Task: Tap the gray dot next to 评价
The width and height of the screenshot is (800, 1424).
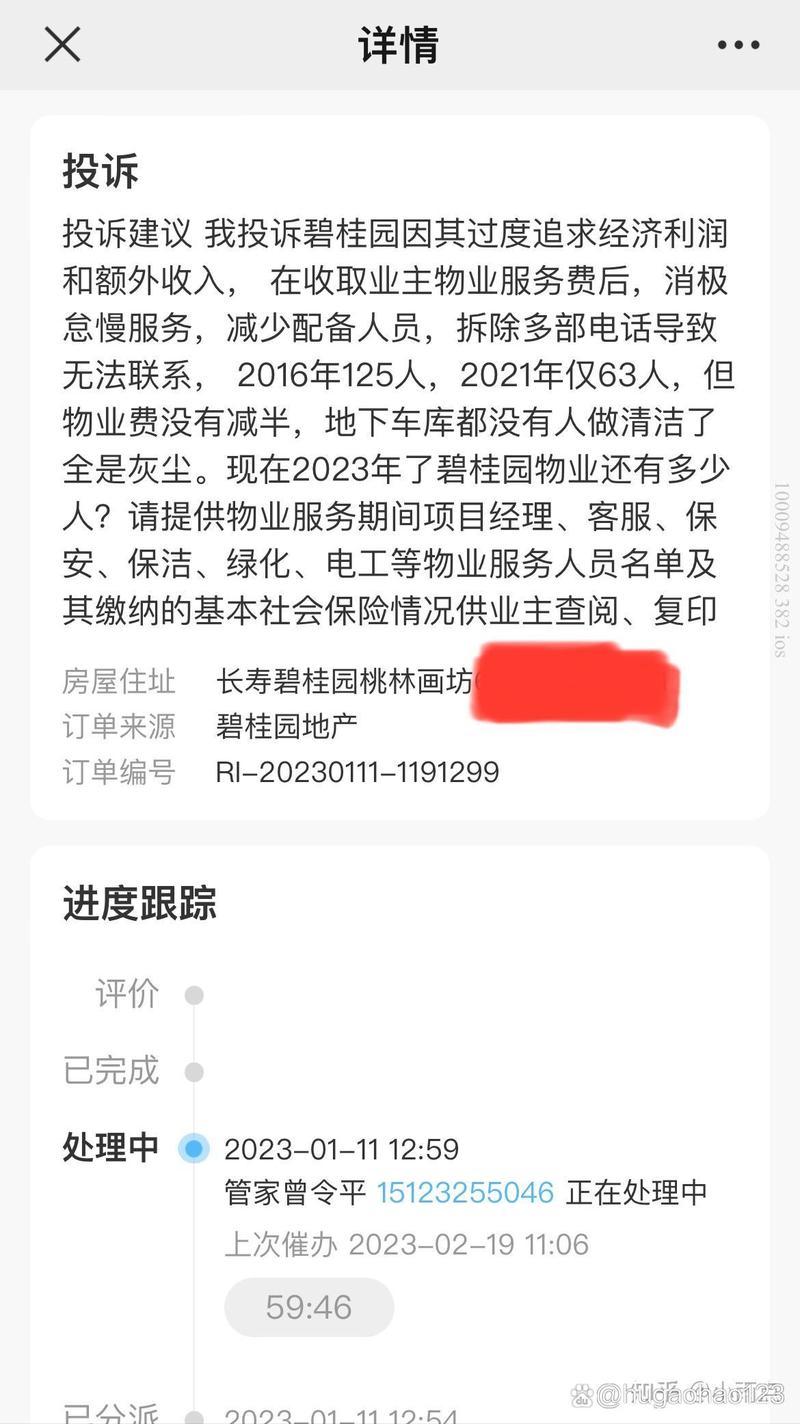Action: [193, 994]
